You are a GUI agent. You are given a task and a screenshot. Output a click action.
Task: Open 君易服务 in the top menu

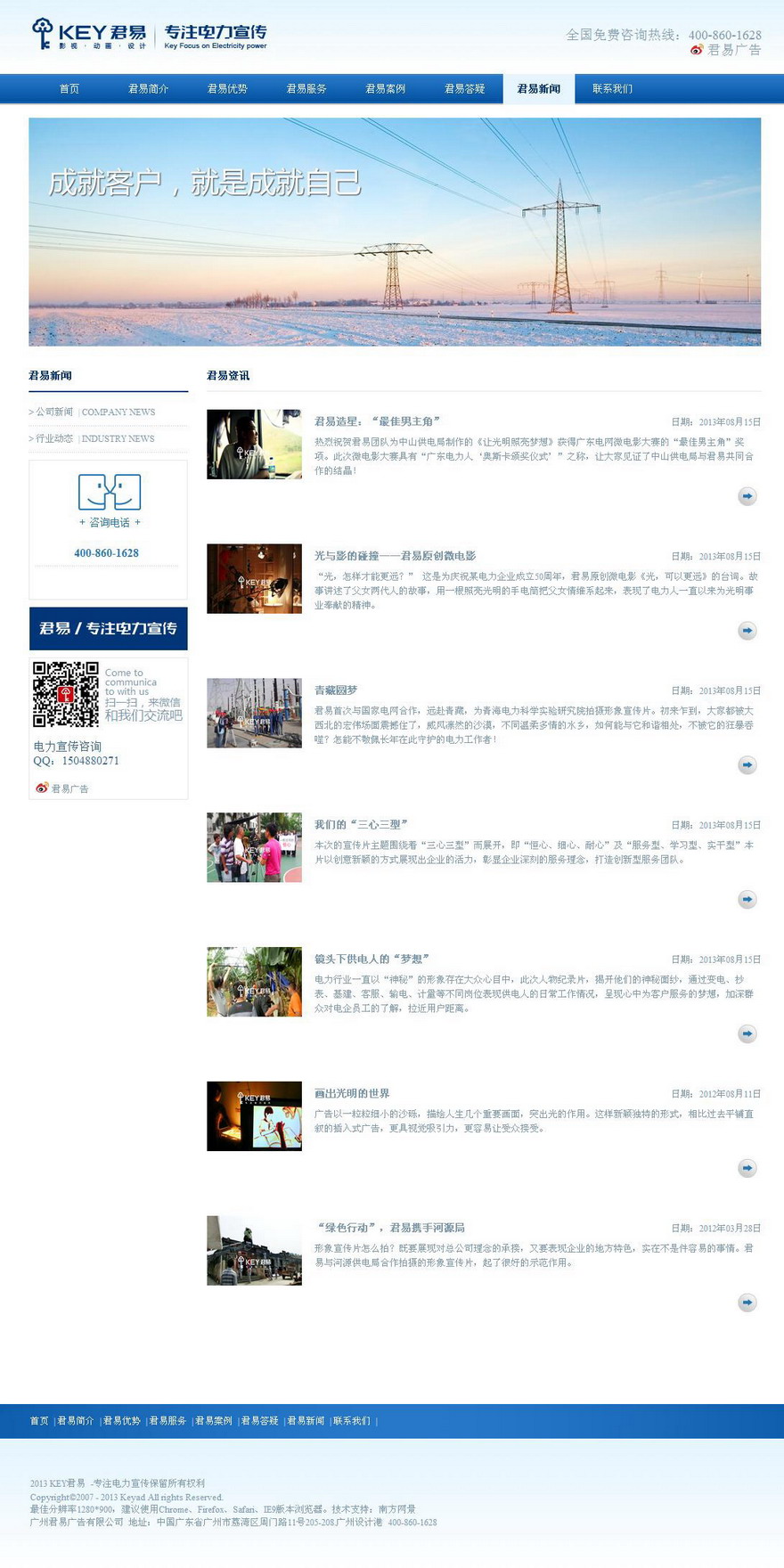pos(306,89)
